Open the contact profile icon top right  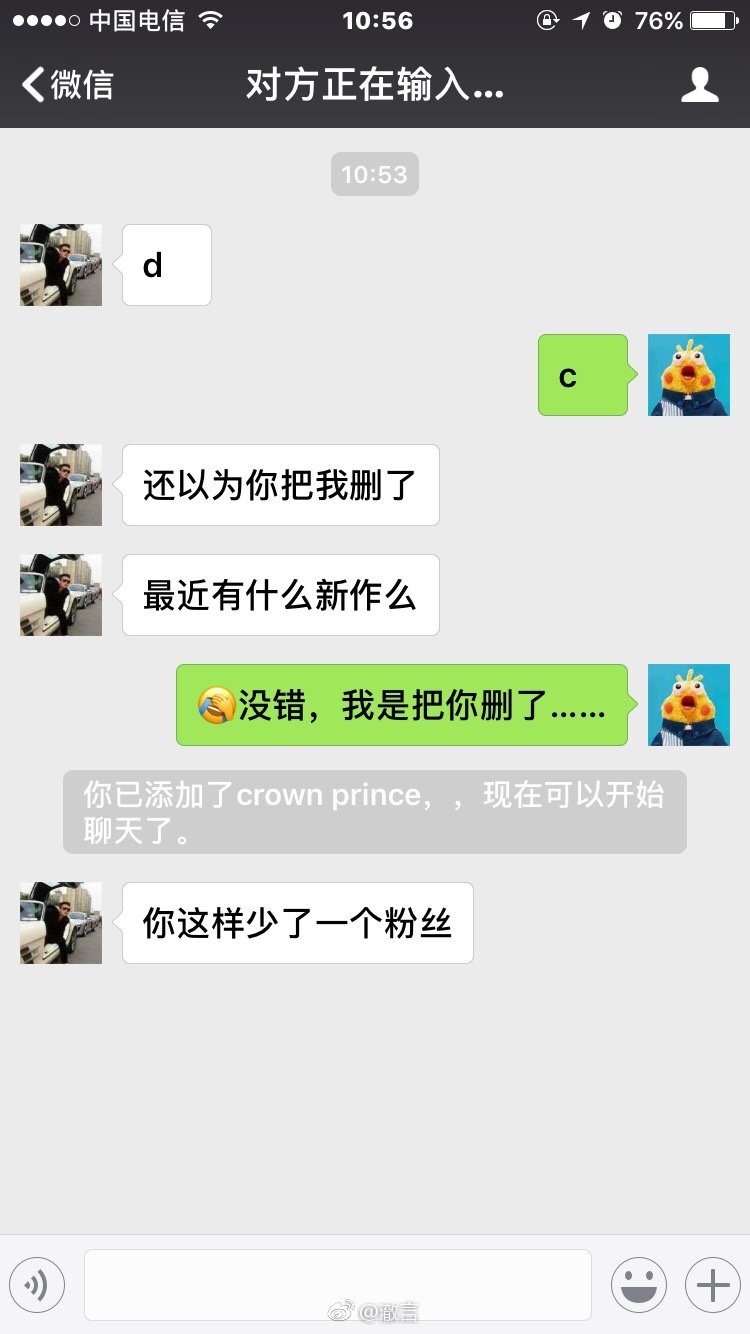point(701,86)
